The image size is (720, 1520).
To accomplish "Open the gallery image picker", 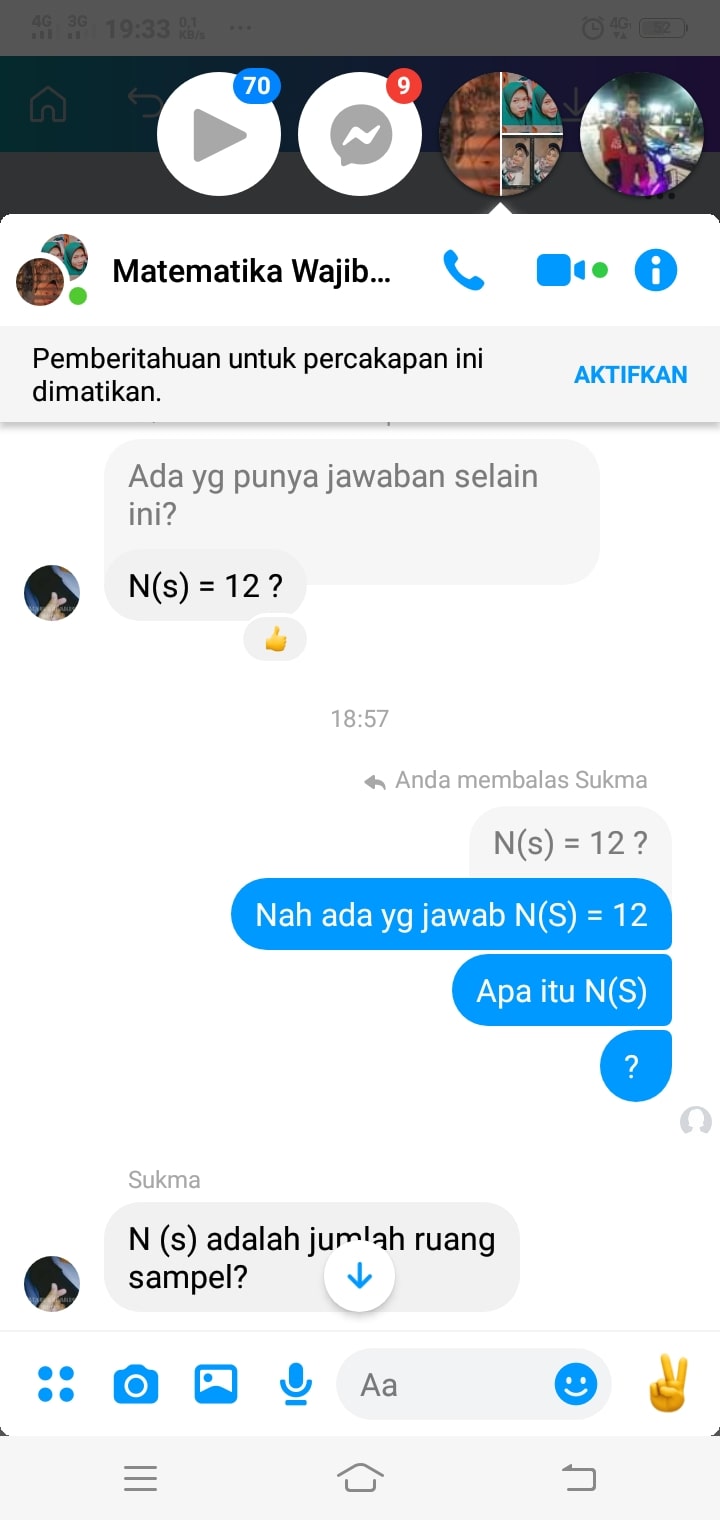I will [216, 1384].
